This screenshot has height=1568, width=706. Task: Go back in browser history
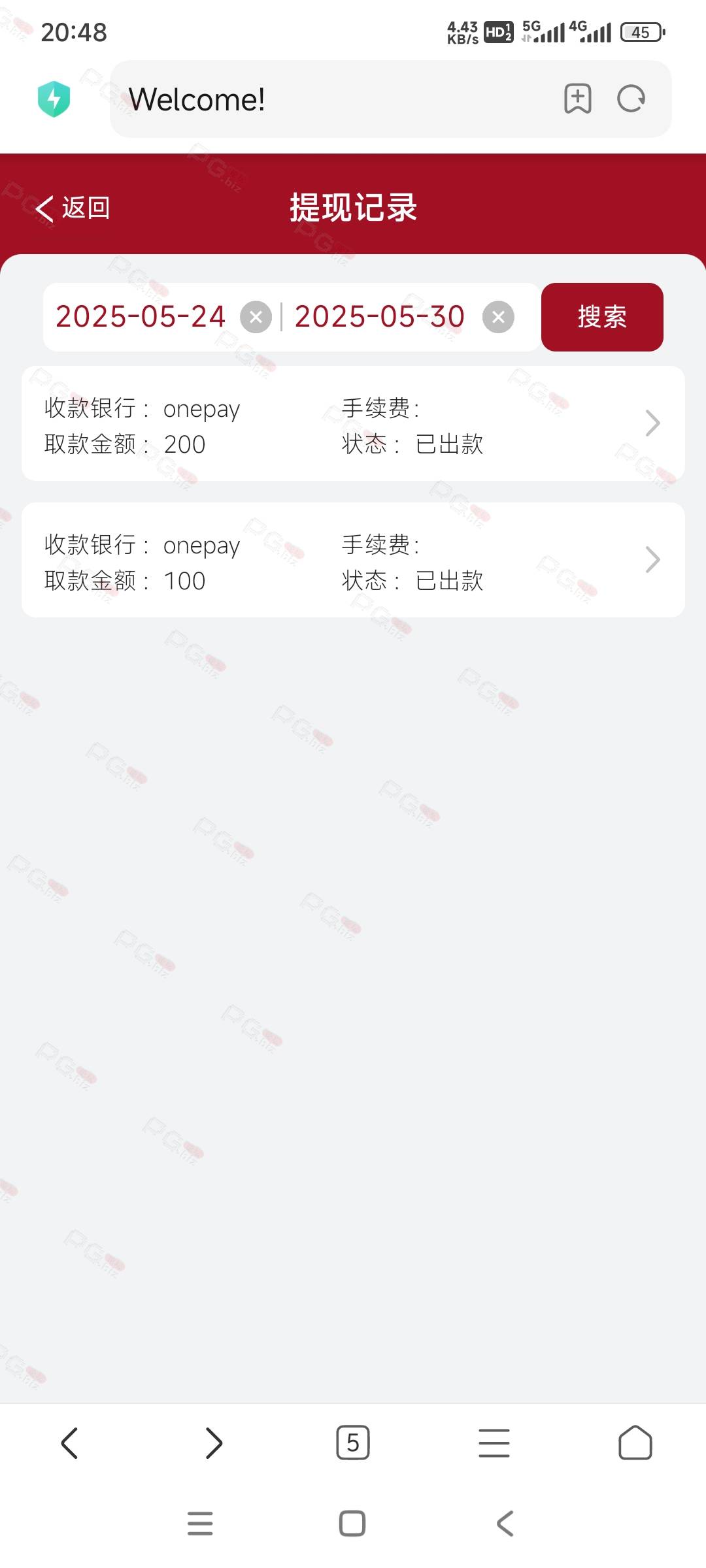coord(70,1443)
